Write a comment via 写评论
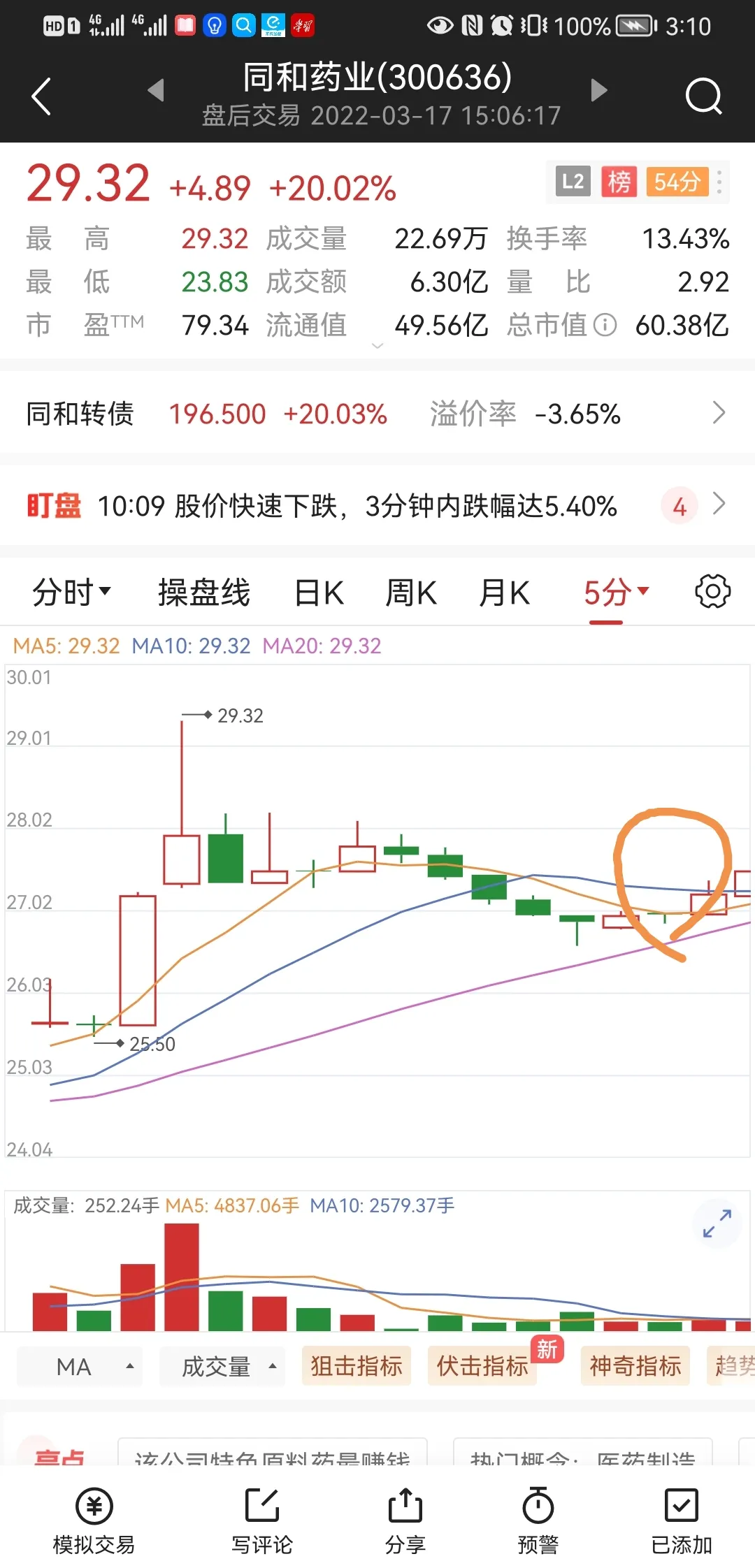 click(262, 1518)
